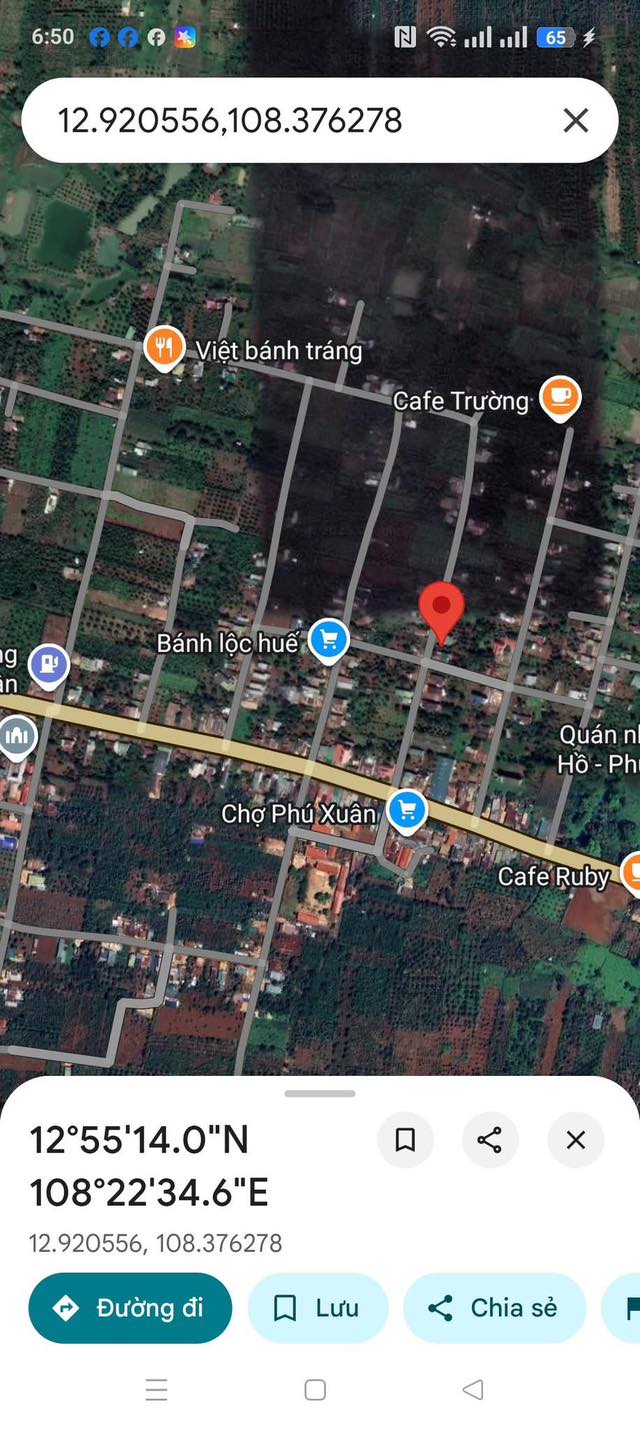
Task: Select the Chợ Phú Xuân market marker
Action: 406,810
